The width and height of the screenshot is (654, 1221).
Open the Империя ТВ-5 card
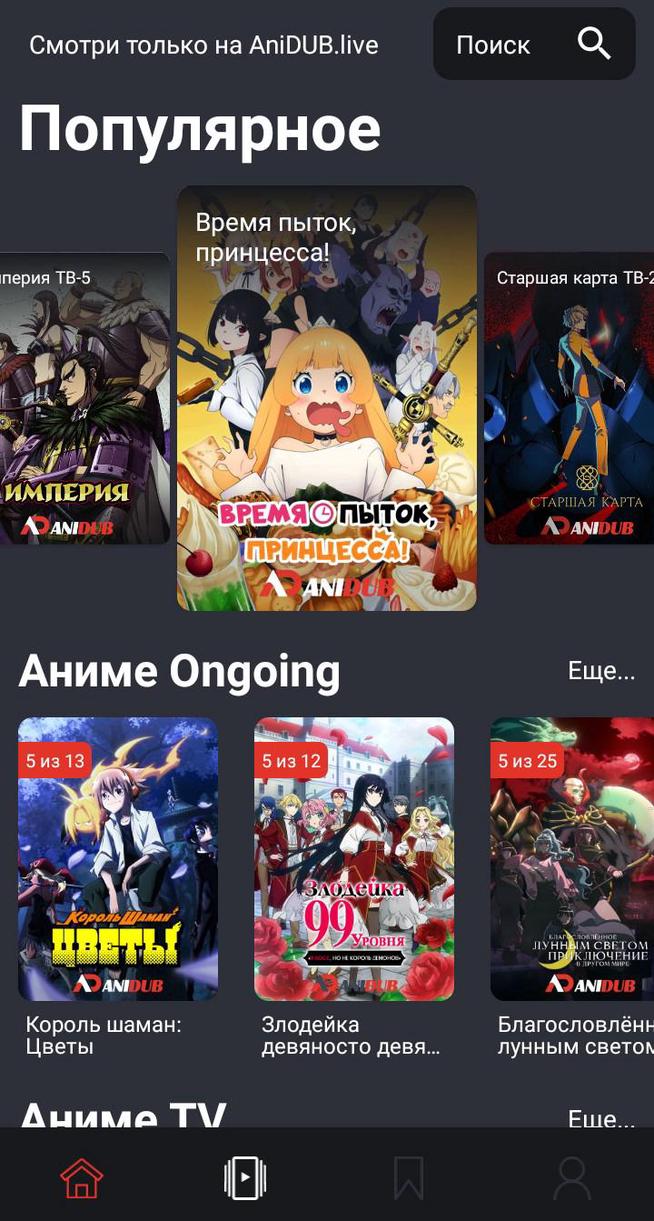click(x=84, y=398)
